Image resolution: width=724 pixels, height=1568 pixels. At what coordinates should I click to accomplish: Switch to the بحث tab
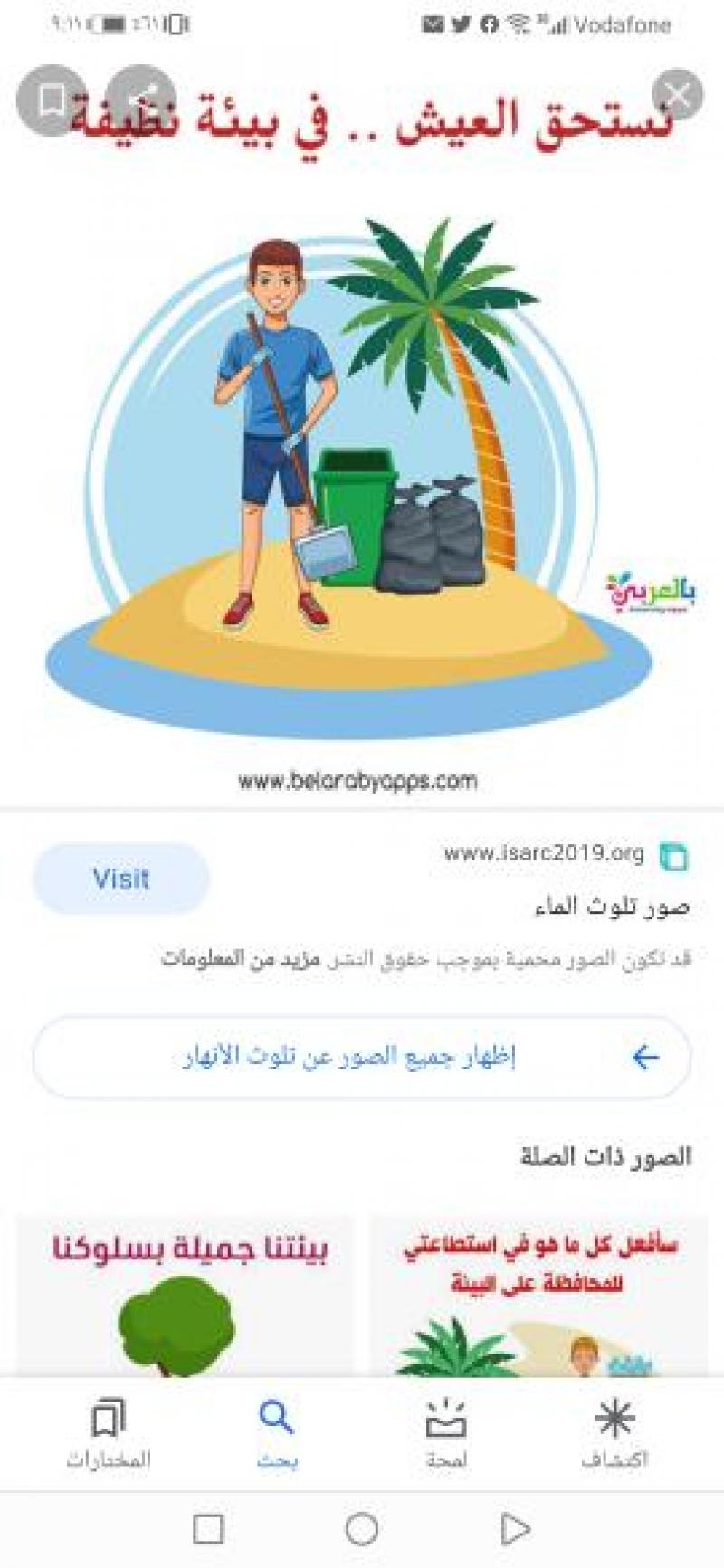pos(276,1434)
